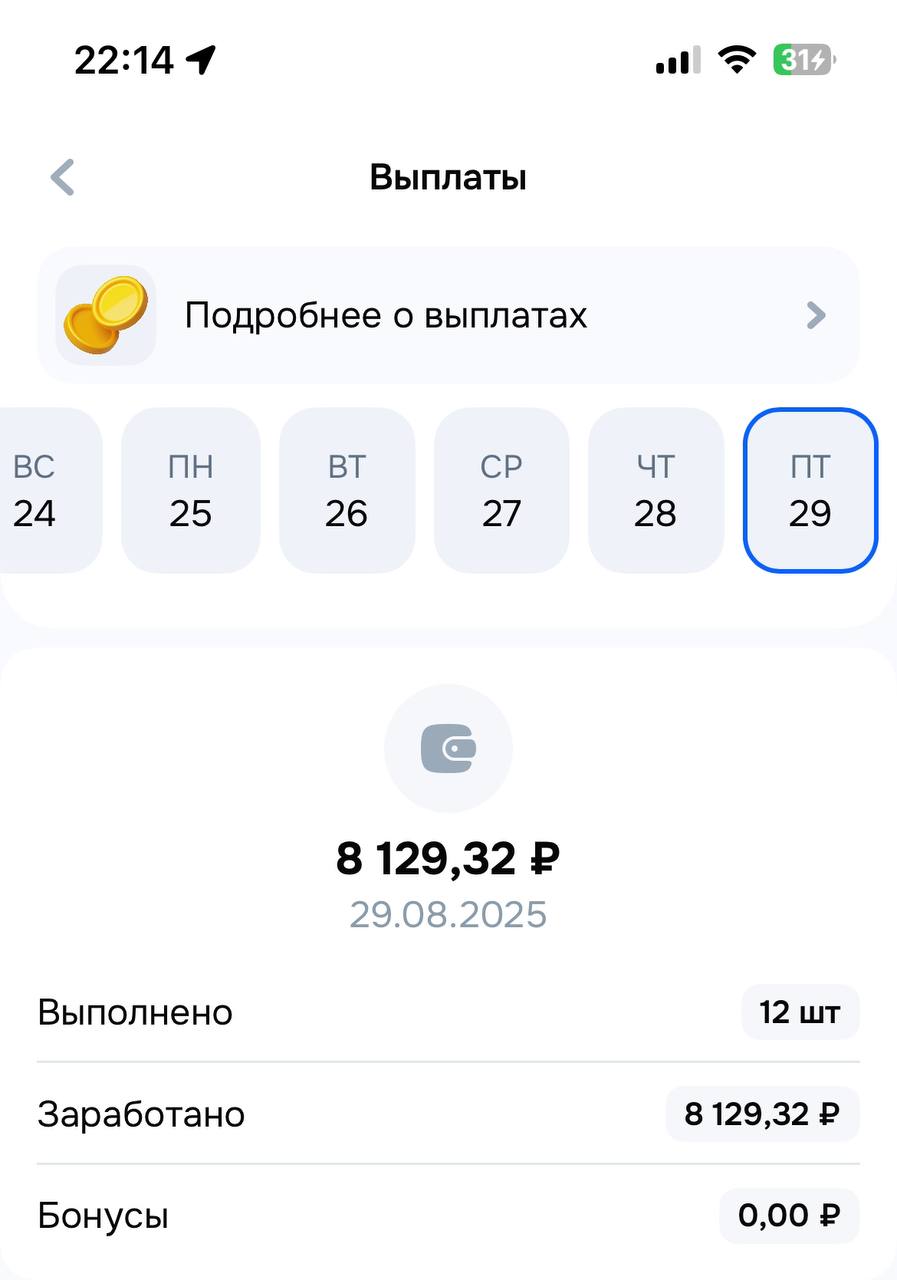
Task: Tap the selected day ПТ 29
Action: (x=810, y=491)
